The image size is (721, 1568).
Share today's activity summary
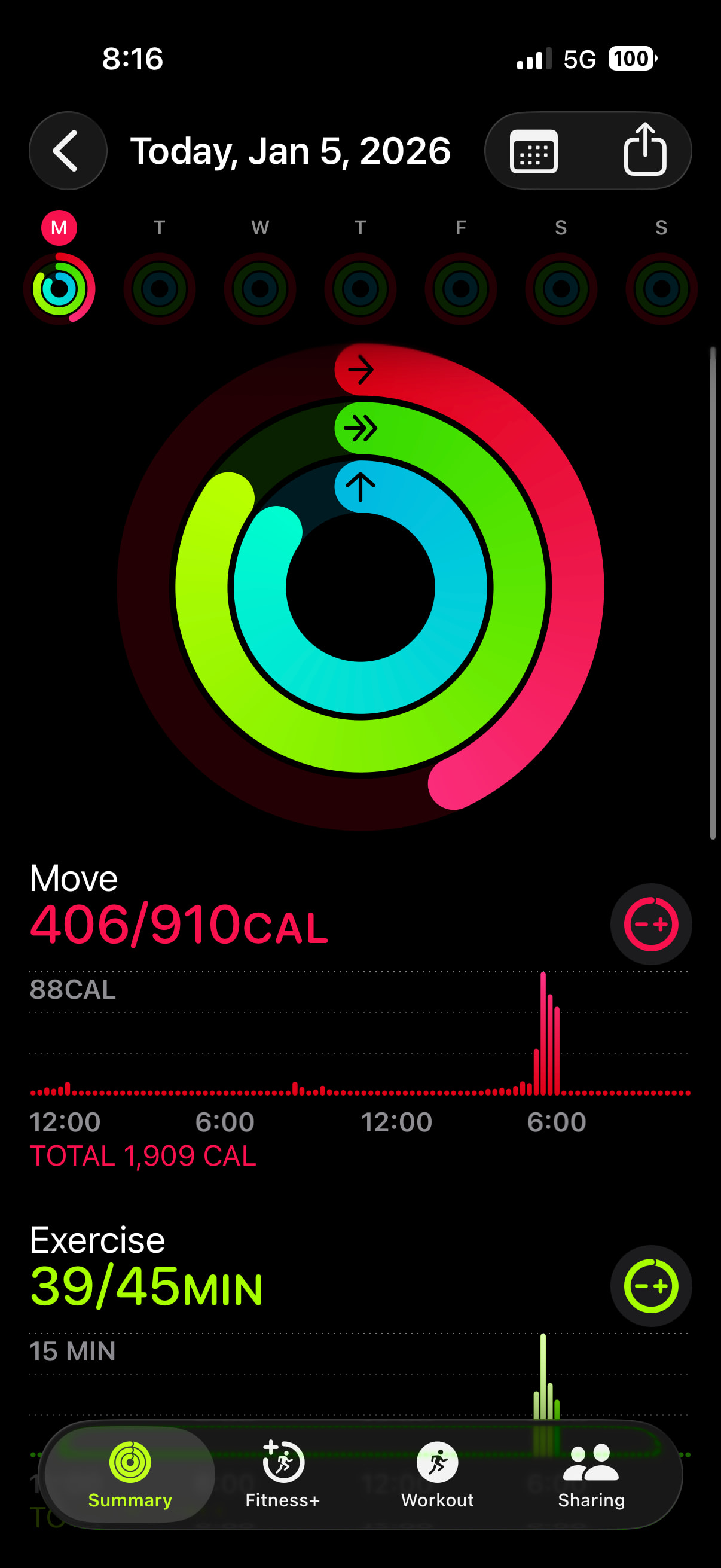pos(645,150)
